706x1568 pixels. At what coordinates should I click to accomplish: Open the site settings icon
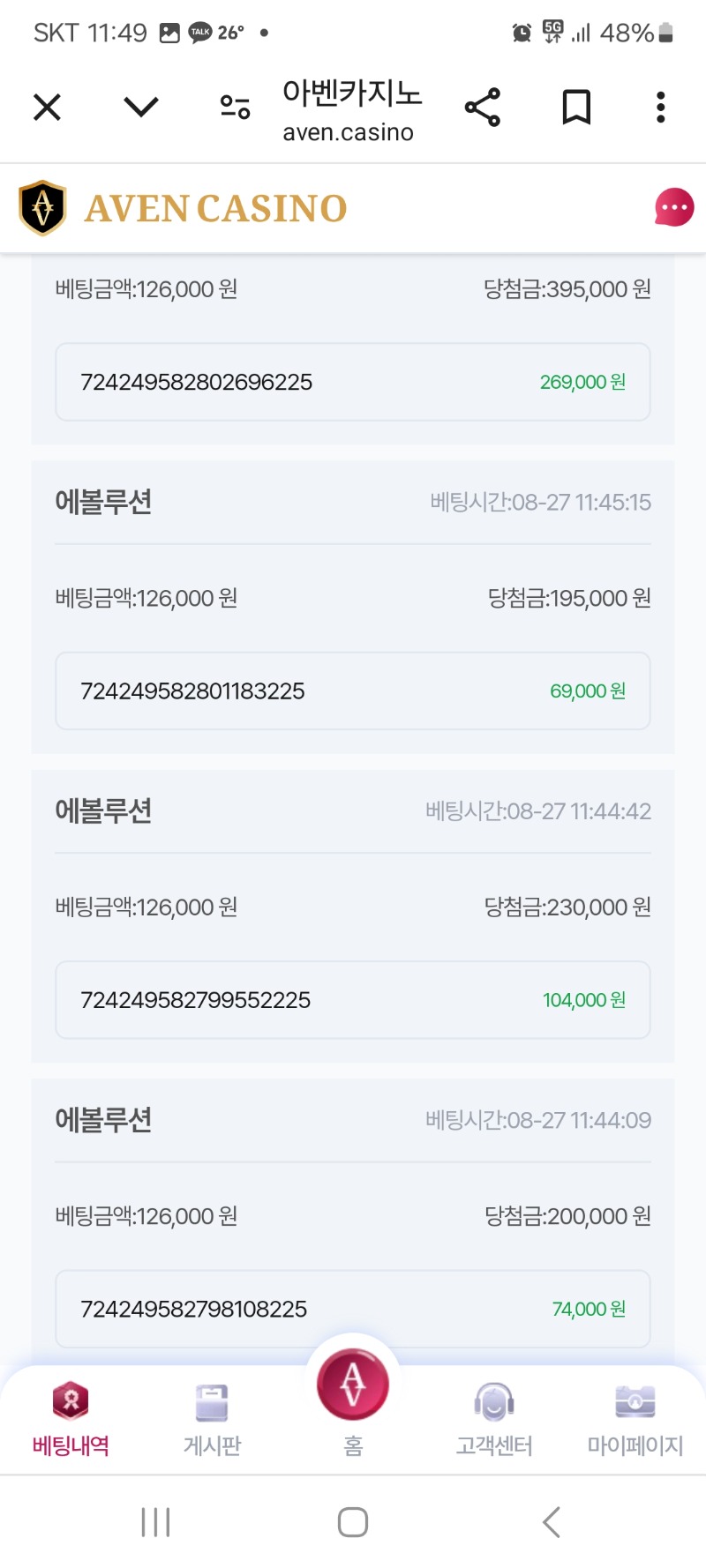tap(235, 108)
